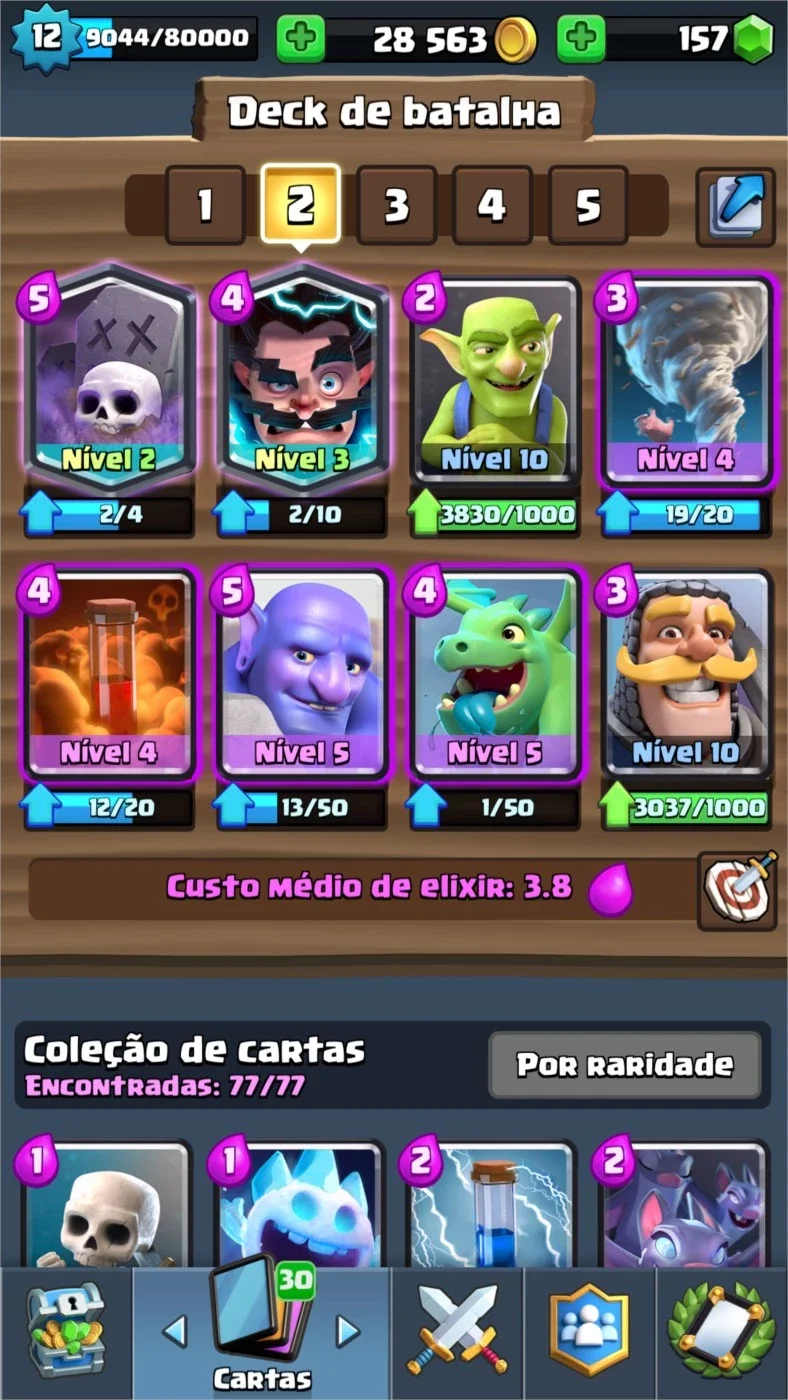Go to the shop chest tab
Image resolution: width=788 pixels, height=1400 pixels.
click(65, 1333)
